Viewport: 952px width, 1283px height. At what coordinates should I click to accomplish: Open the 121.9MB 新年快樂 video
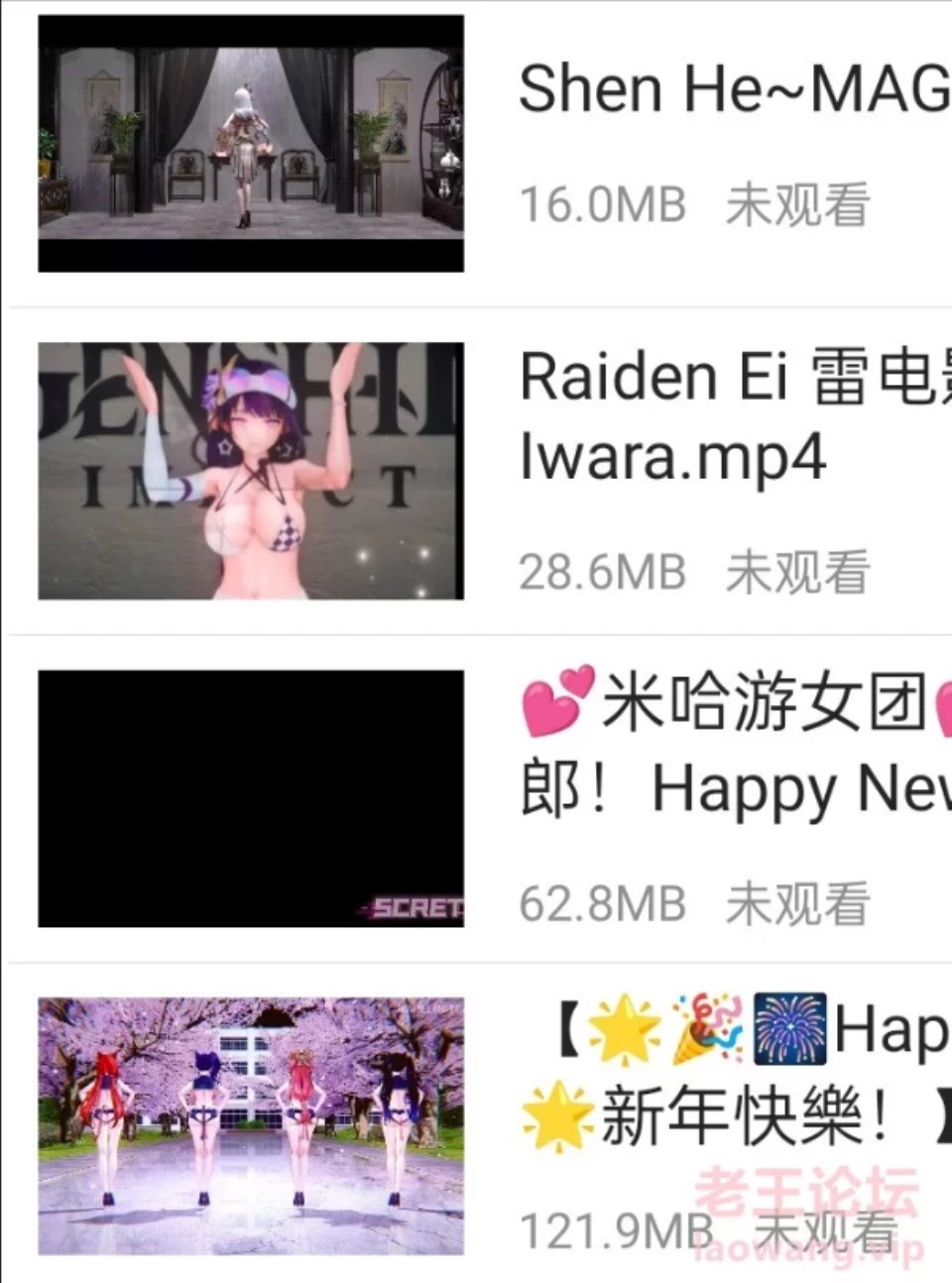pyautogui.click(x=732, y=1073)
